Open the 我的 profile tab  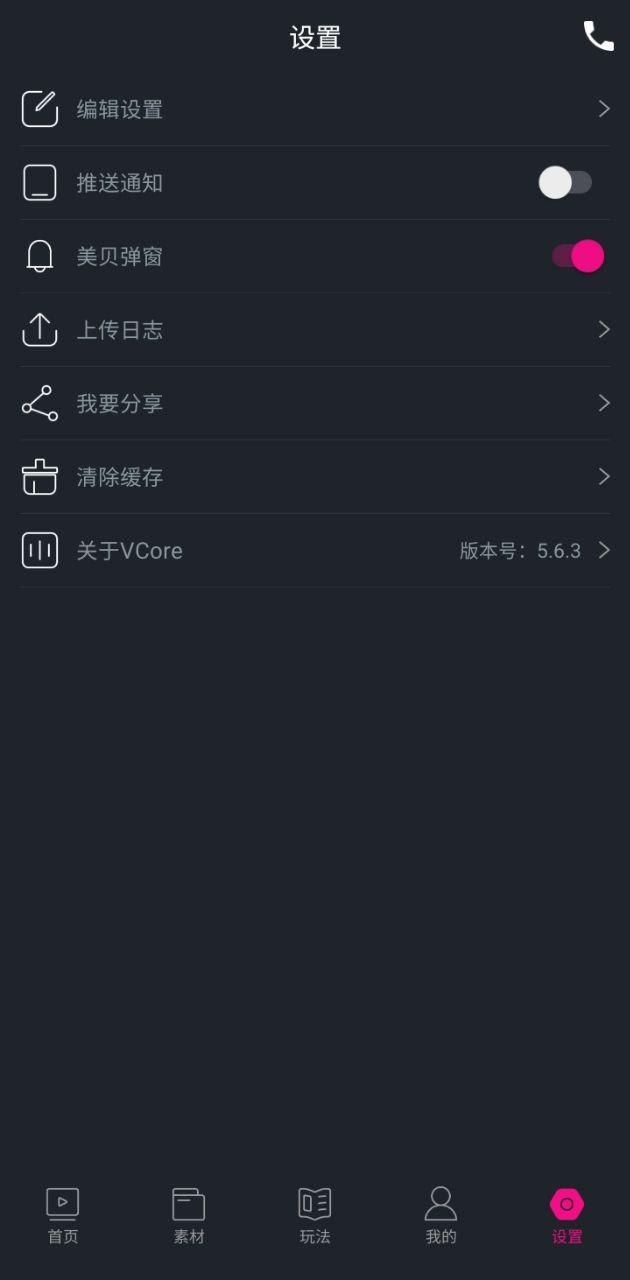(441, 1215)
